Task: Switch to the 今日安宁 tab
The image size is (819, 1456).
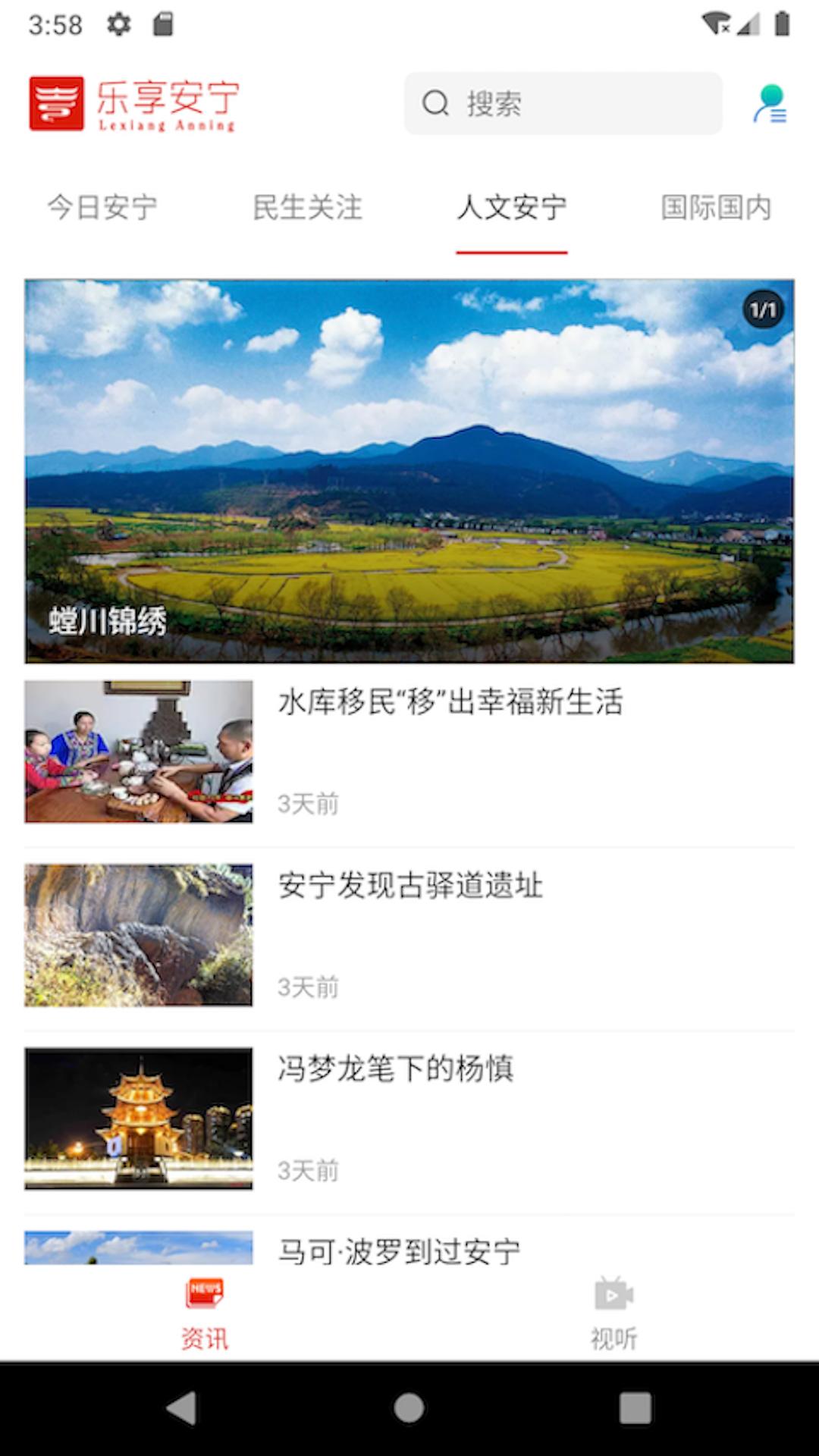Action: [102, 207]
